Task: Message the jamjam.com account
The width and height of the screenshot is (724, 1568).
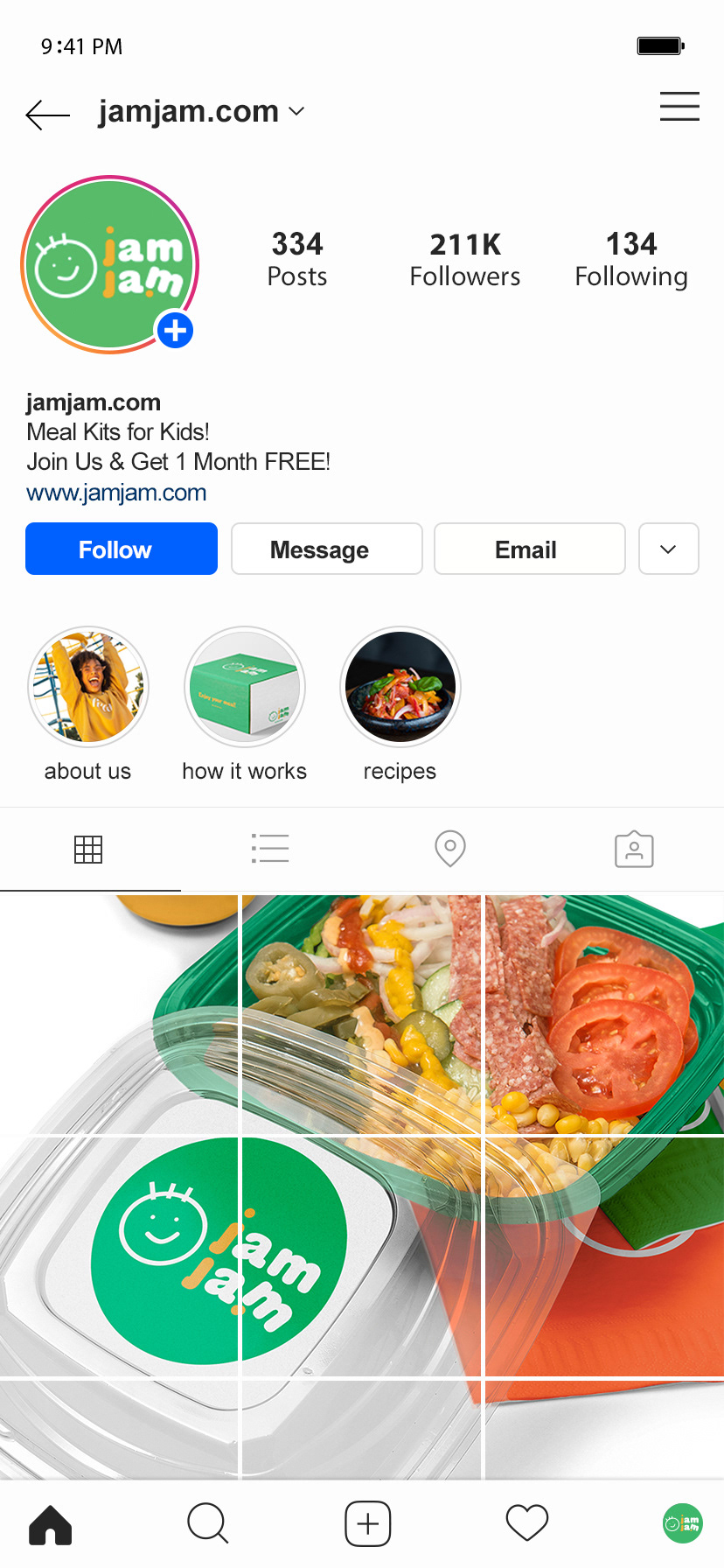Action: (326, 549)
